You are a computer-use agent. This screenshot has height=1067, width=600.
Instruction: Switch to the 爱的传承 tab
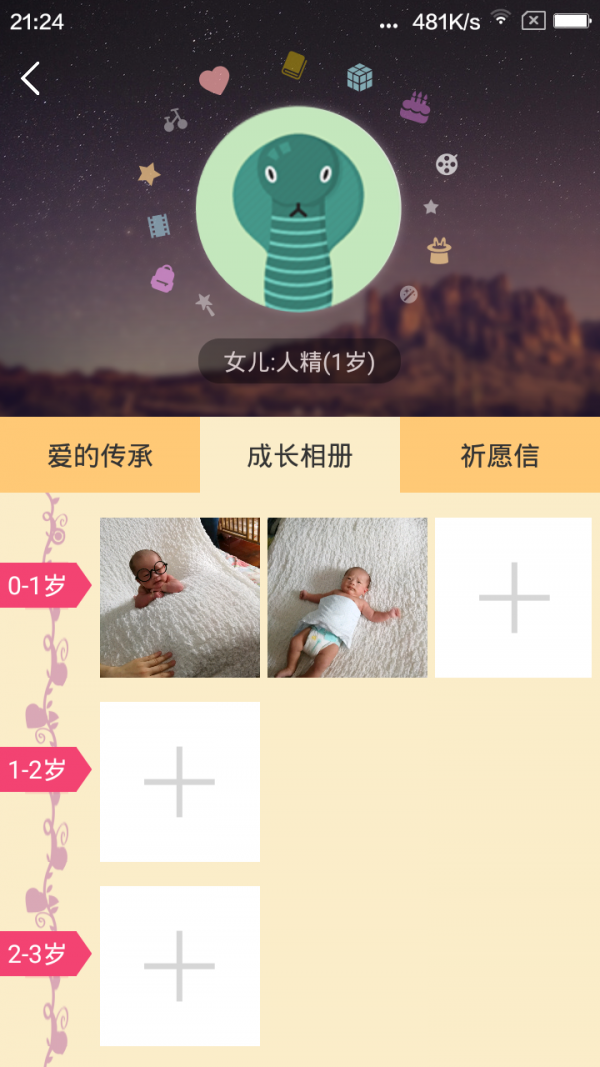coord(100,456)
